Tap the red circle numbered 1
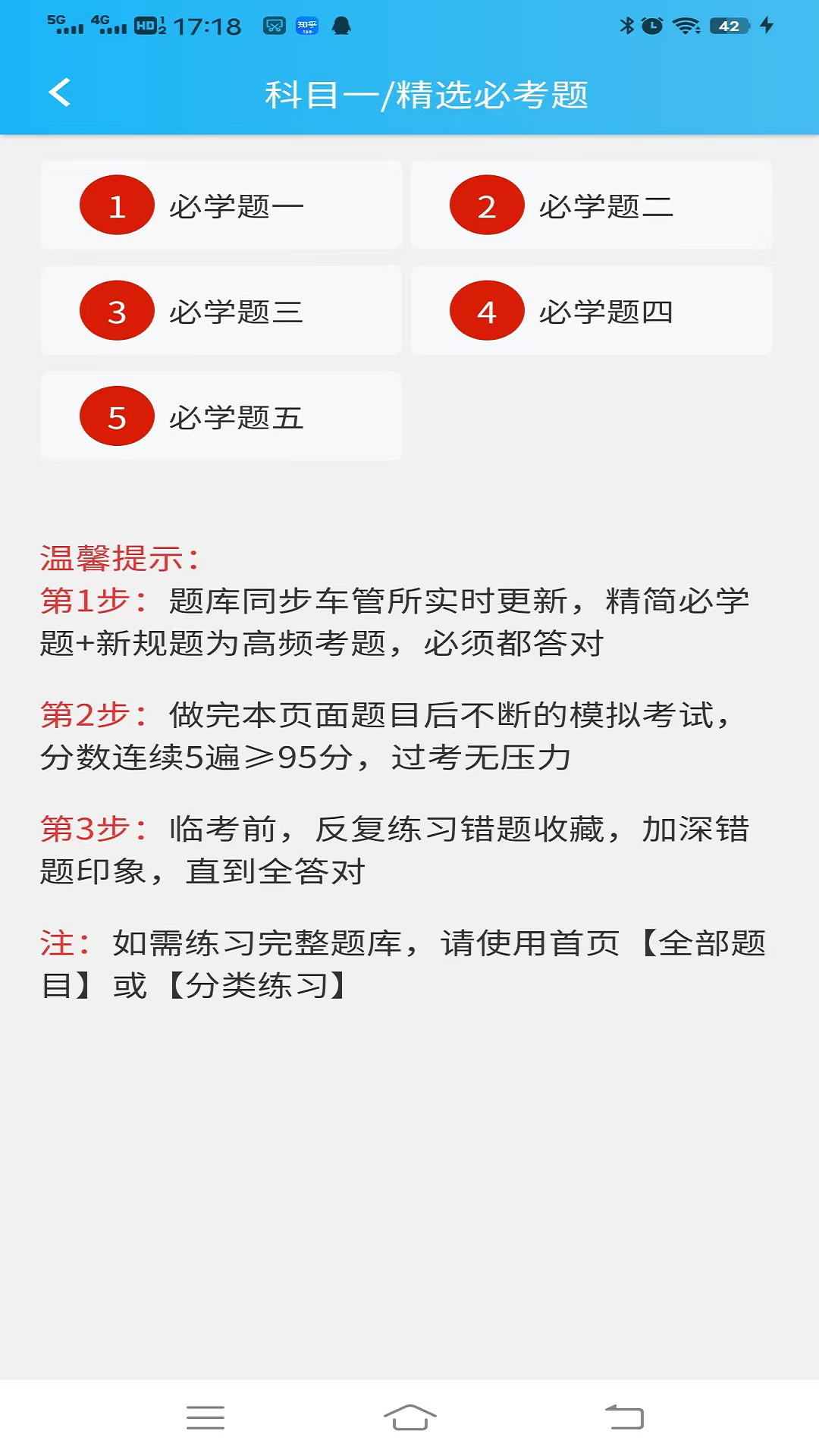Screen dimensions: 819x1456 [116, 205]
